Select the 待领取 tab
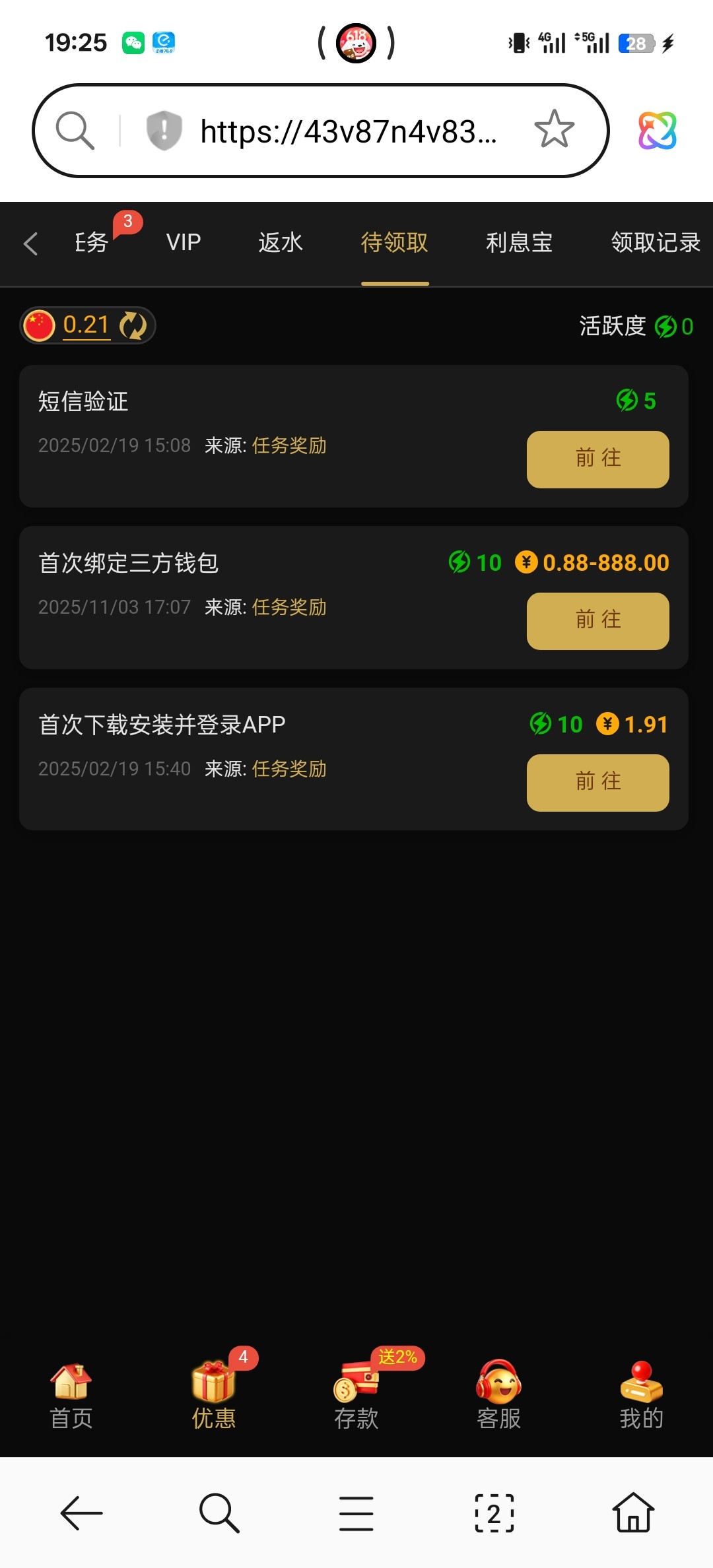 395,242
